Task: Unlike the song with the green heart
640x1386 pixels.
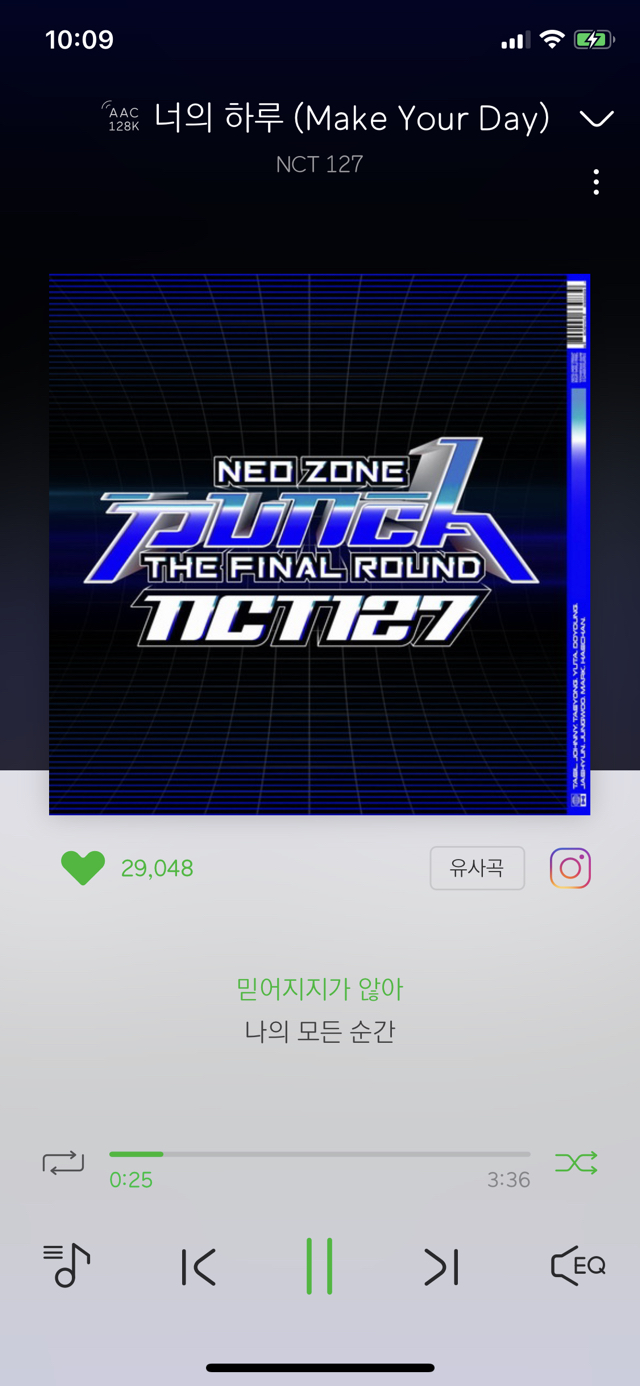Action: 83,868
